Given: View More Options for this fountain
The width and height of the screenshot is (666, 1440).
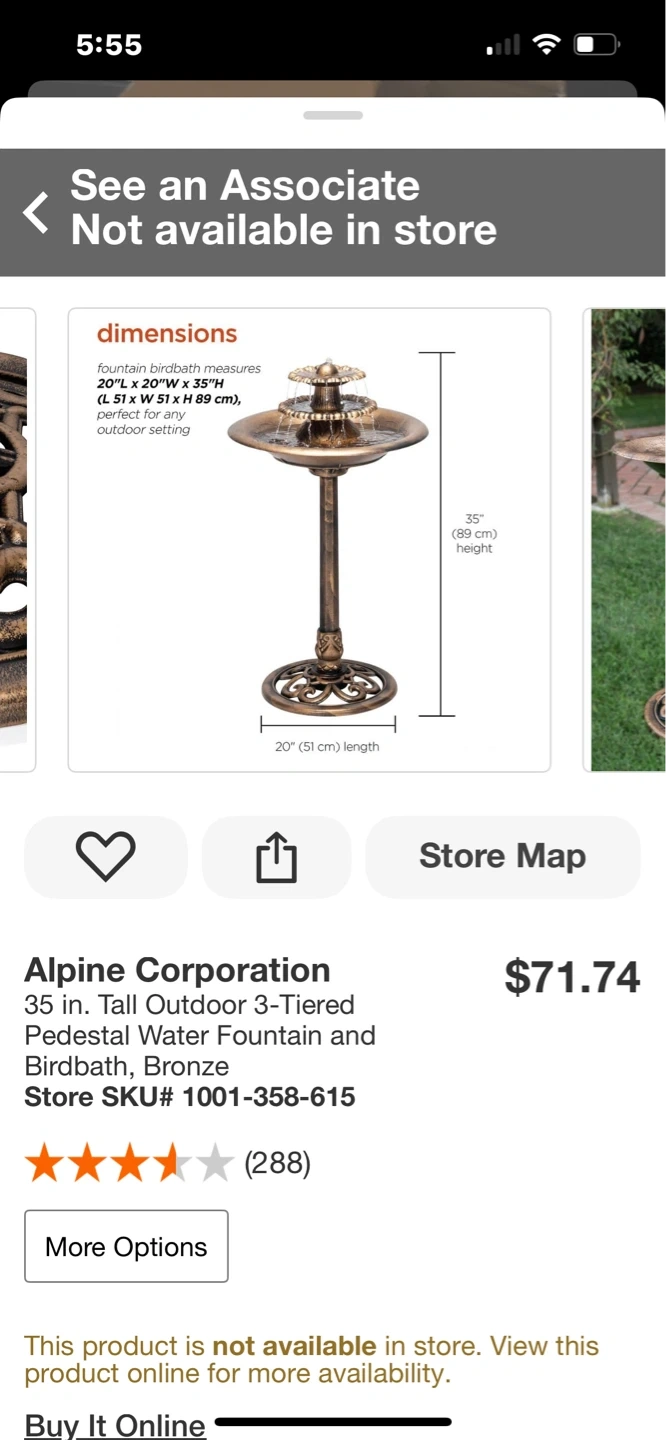Looking at the screenshot, I should (126, 1246).
